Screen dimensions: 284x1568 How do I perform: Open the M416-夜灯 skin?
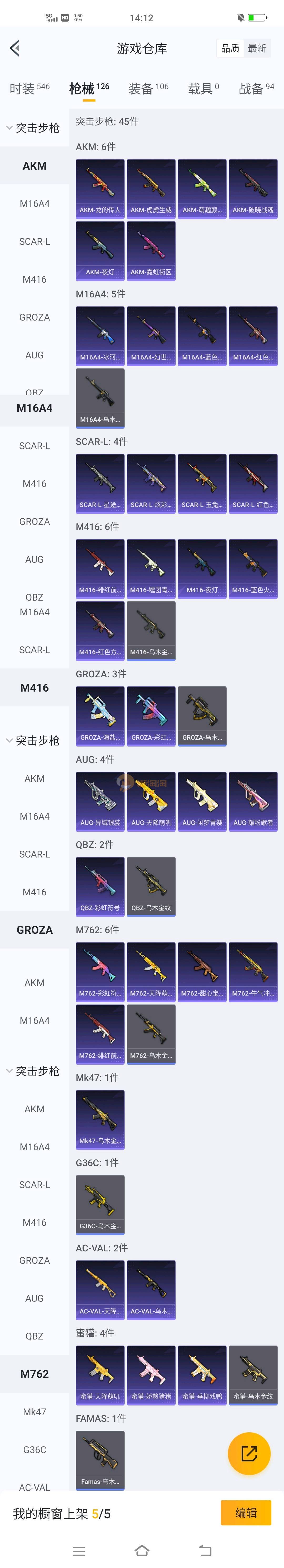tap(202, 568)
